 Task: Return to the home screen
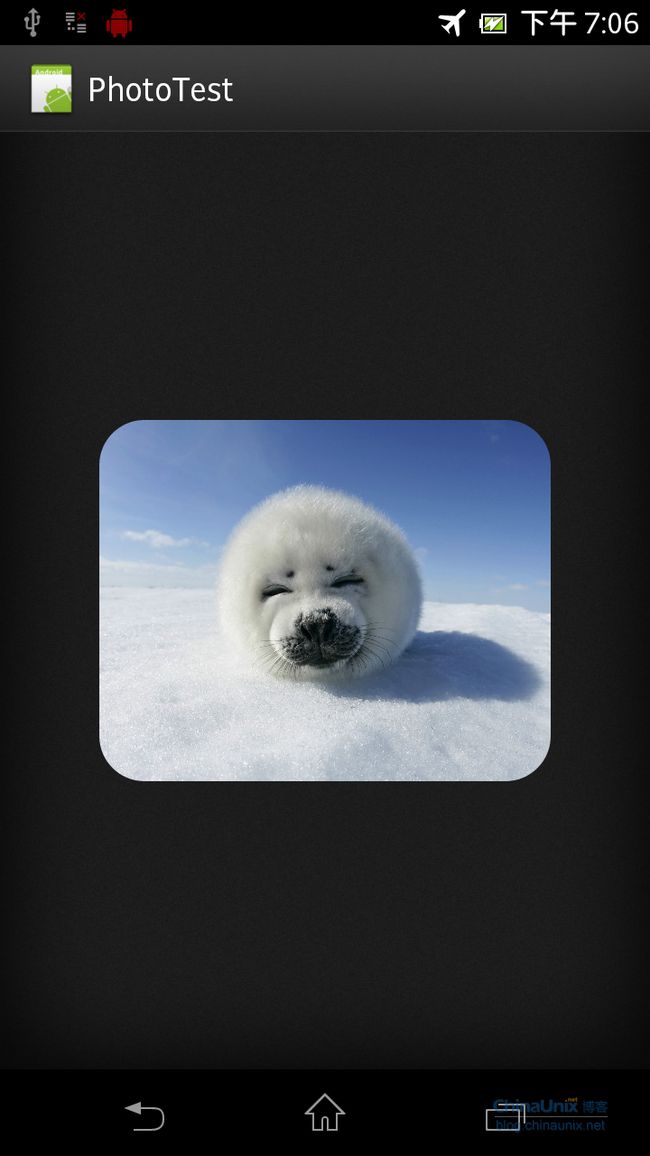pos(325,1113)
